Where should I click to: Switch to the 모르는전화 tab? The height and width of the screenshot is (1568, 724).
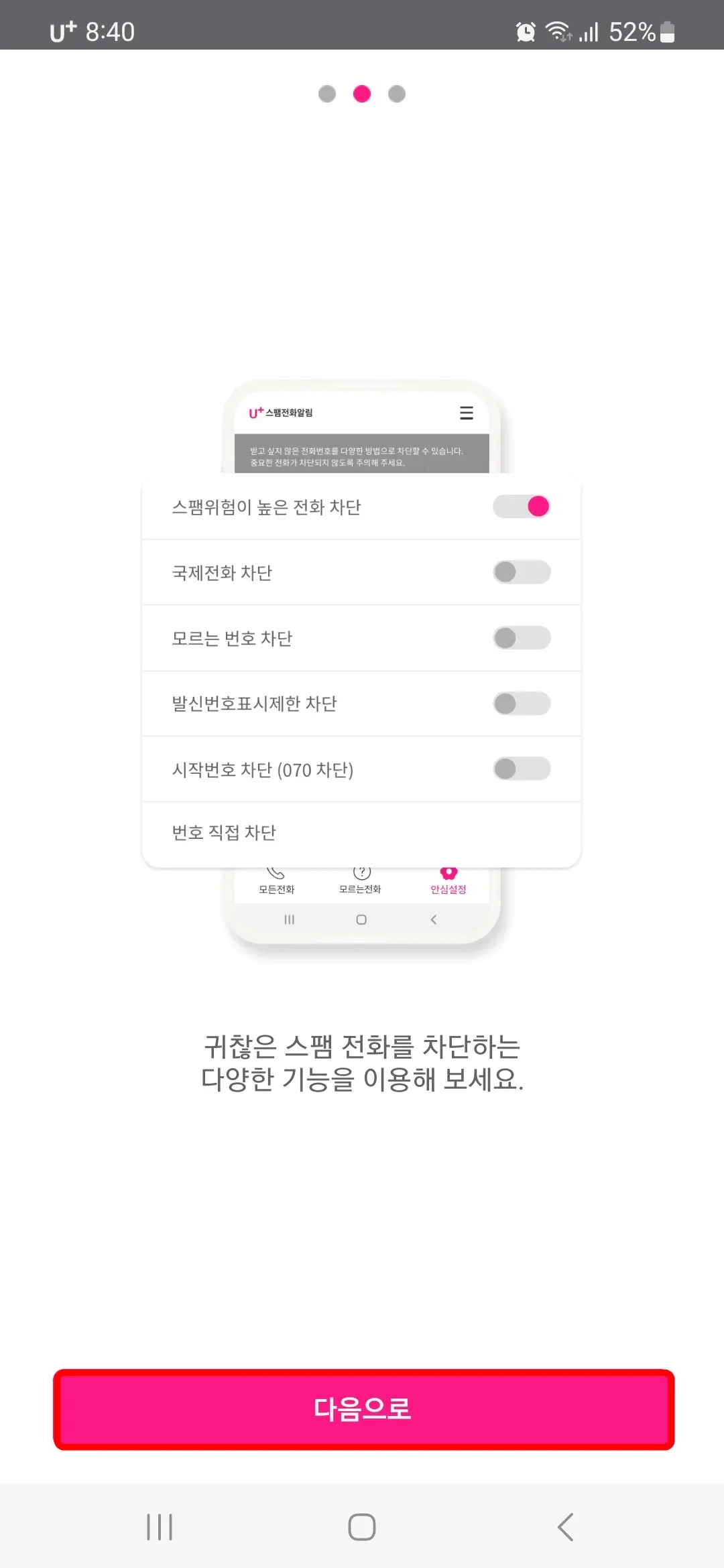[x=361, y=881]
